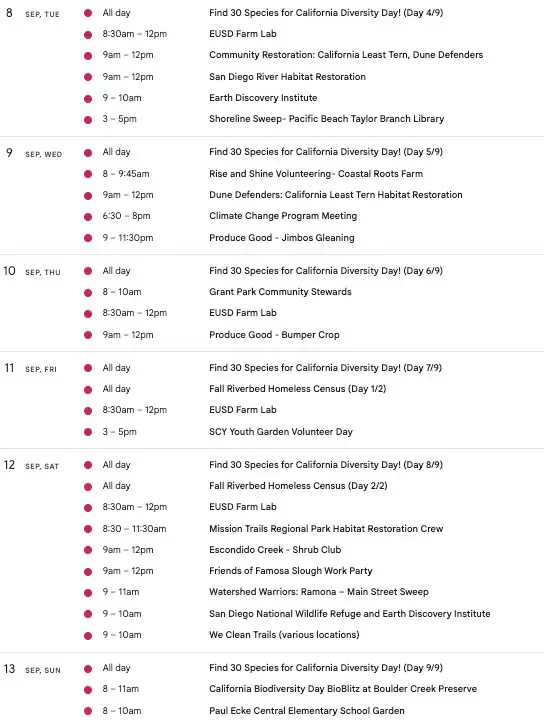Open Watershed Warriors Ramona Main Street Sweep

click(x=318, y=592)
